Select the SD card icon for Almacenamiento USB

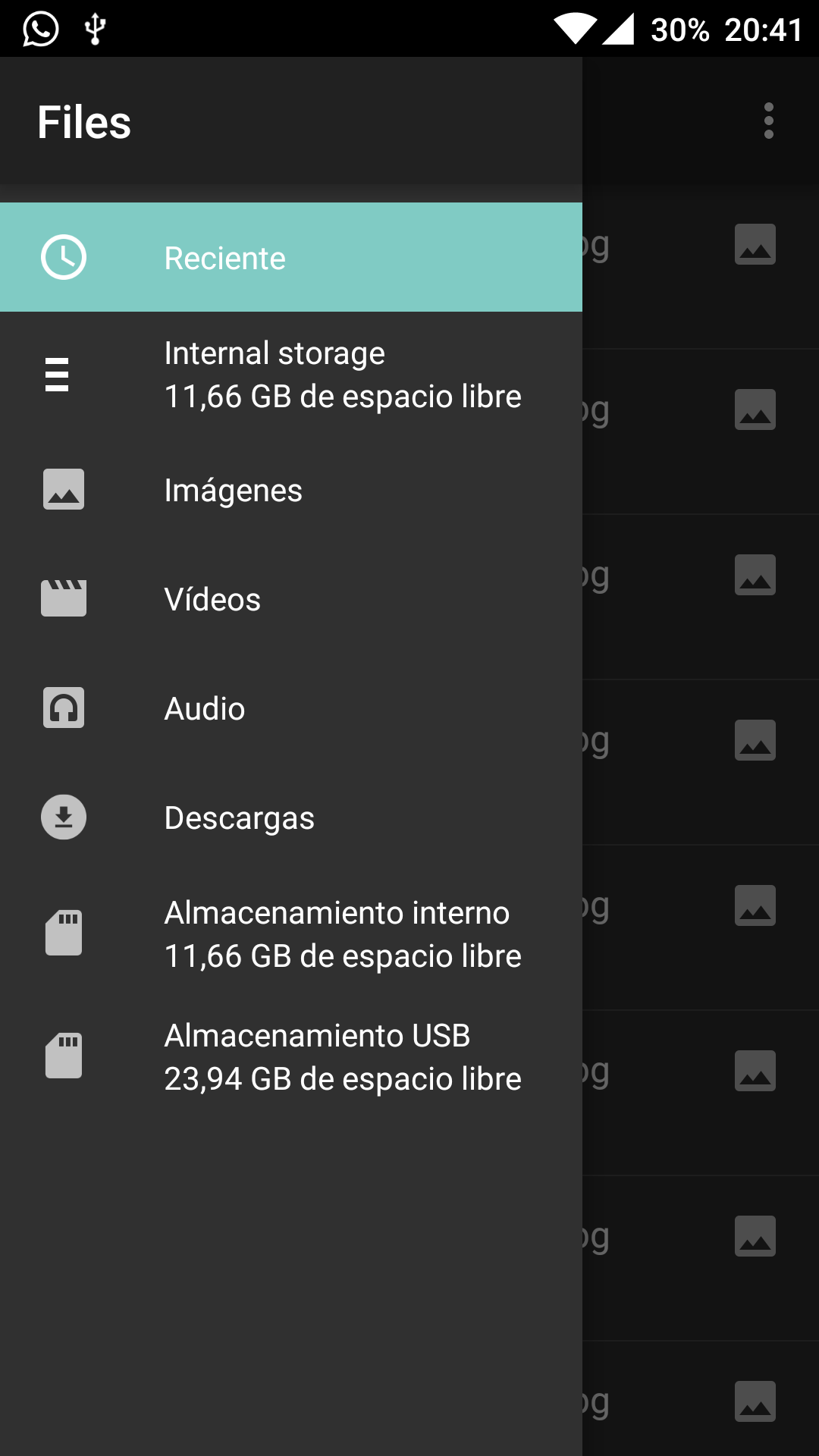(x=64, y=1054)
